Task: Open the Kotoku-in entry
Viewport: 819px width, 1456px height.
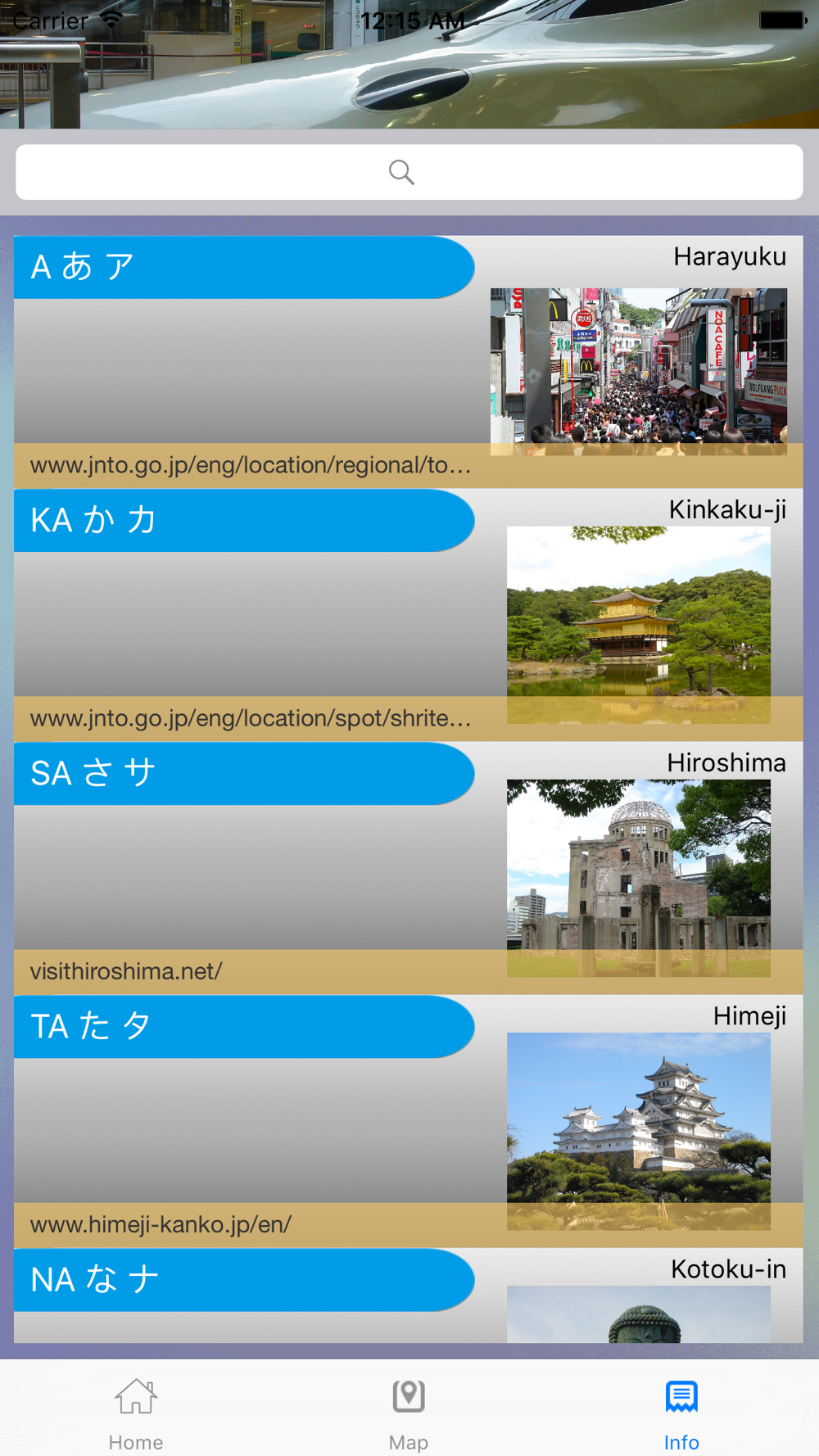Action: (x=408, y=1295)
